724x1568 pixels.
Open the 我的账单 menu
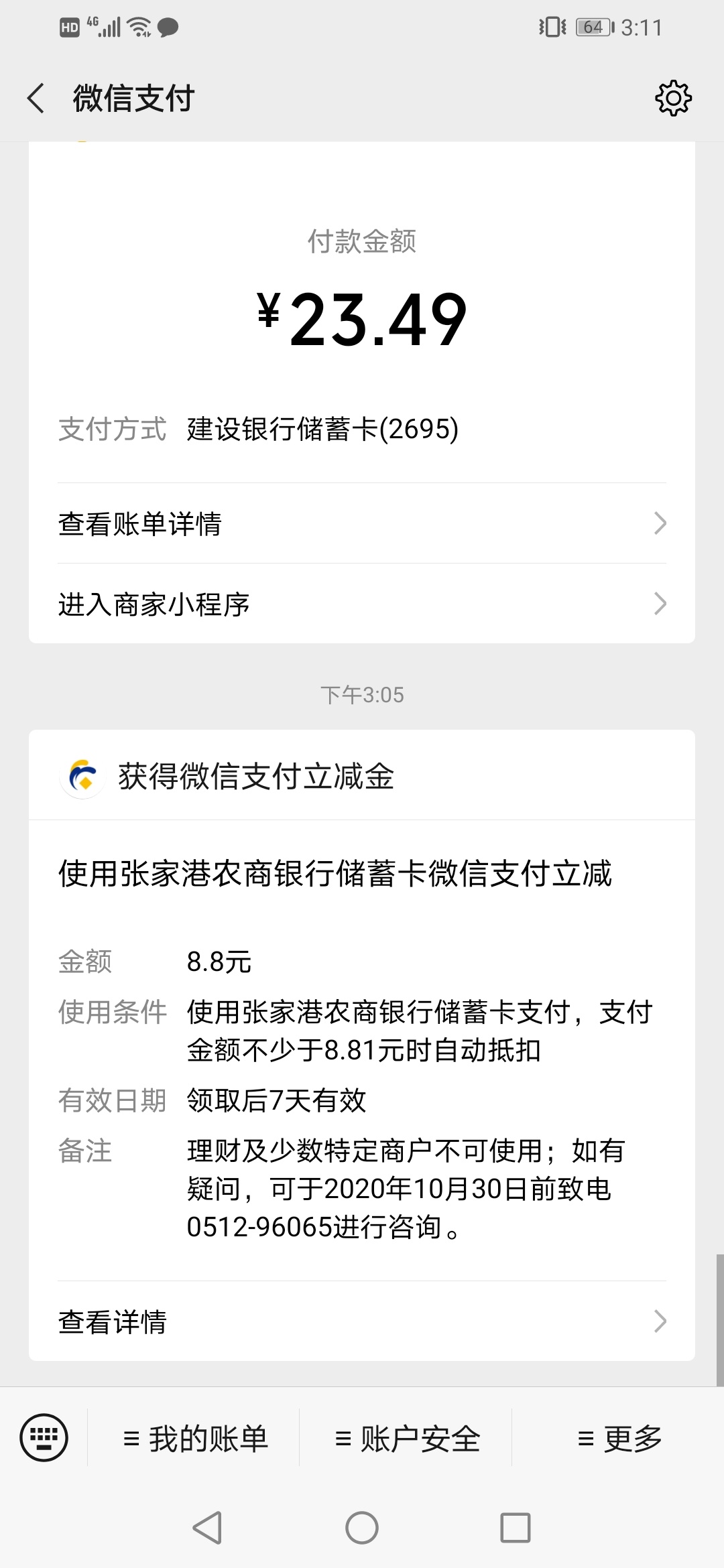click(194, 1438)
